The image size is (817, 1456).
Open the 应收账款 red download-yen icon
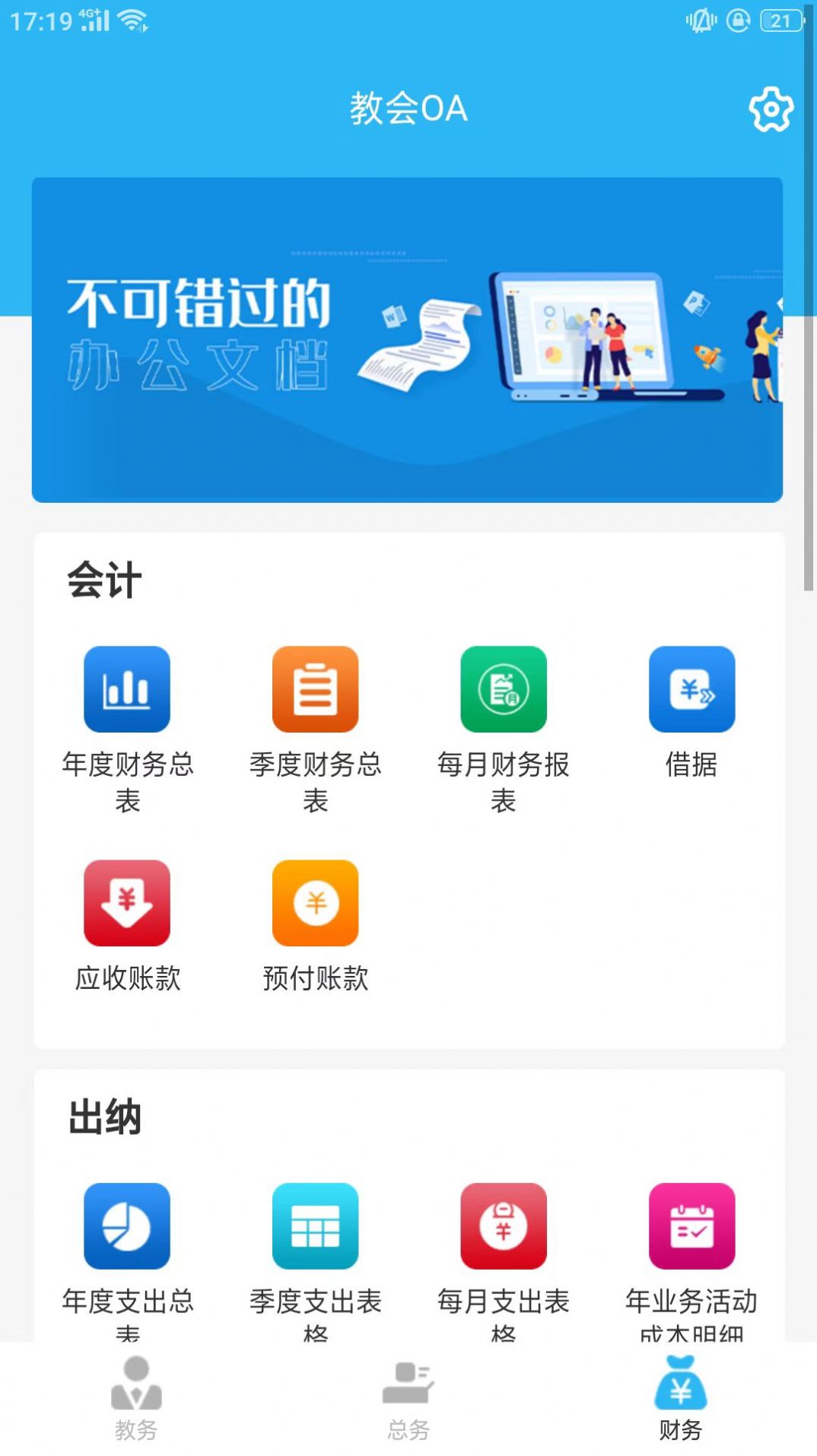[x=127, y=903]
